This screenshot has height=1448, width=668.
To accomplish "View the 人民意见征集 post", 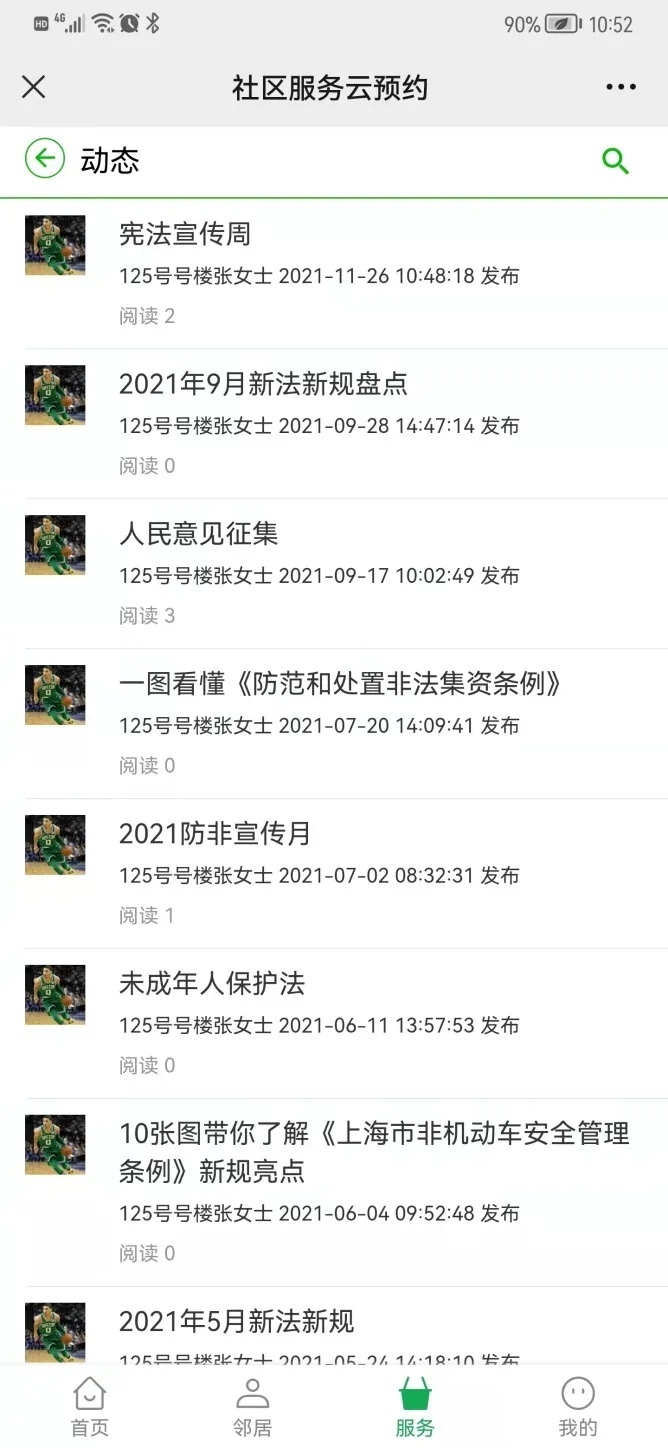I will (x=198, y=534).
